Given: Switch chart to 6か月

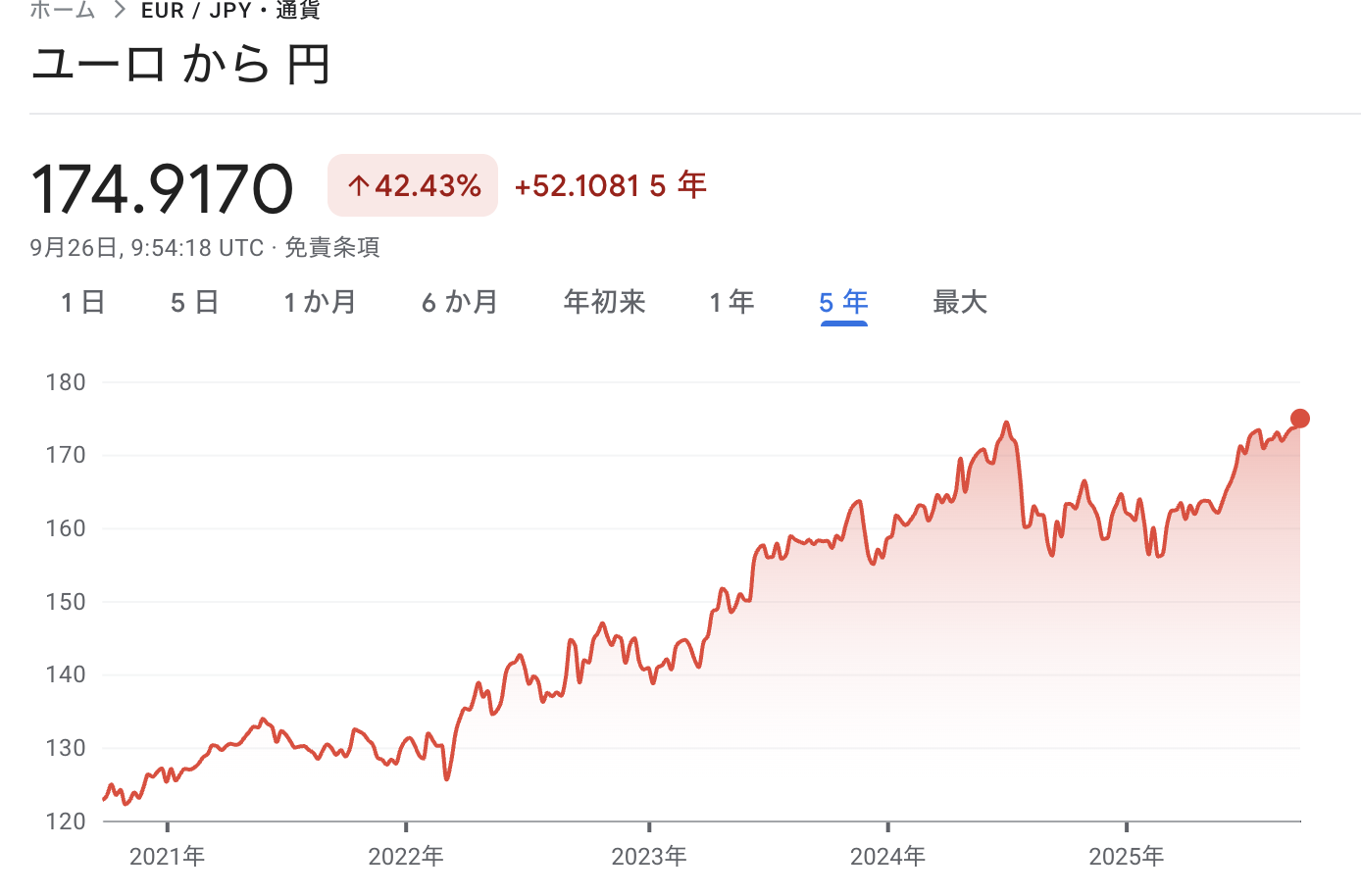Looking at the screenshot, I should 460,303.
